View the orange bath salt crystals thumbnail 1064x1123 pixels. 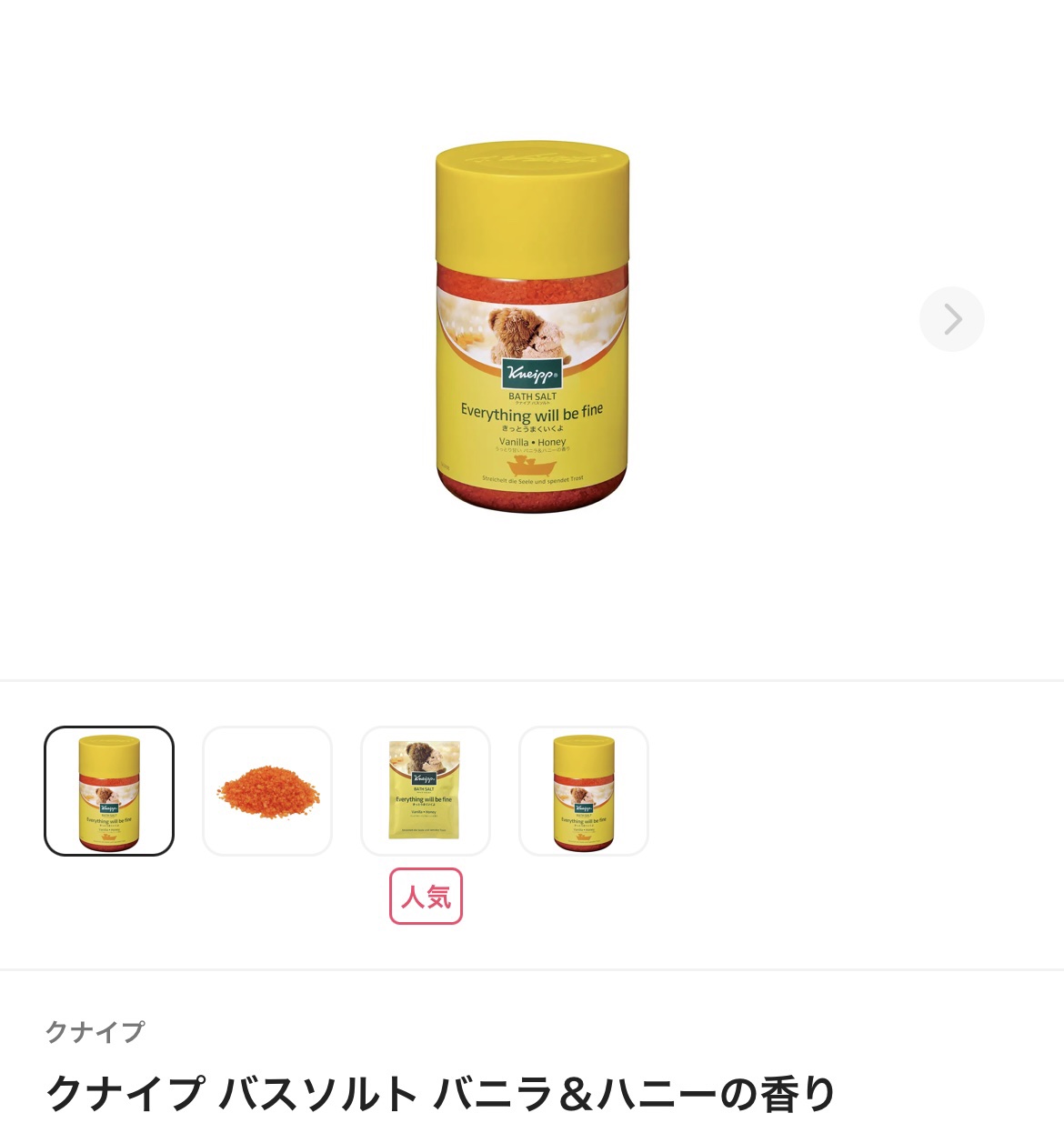pos(267,791)
